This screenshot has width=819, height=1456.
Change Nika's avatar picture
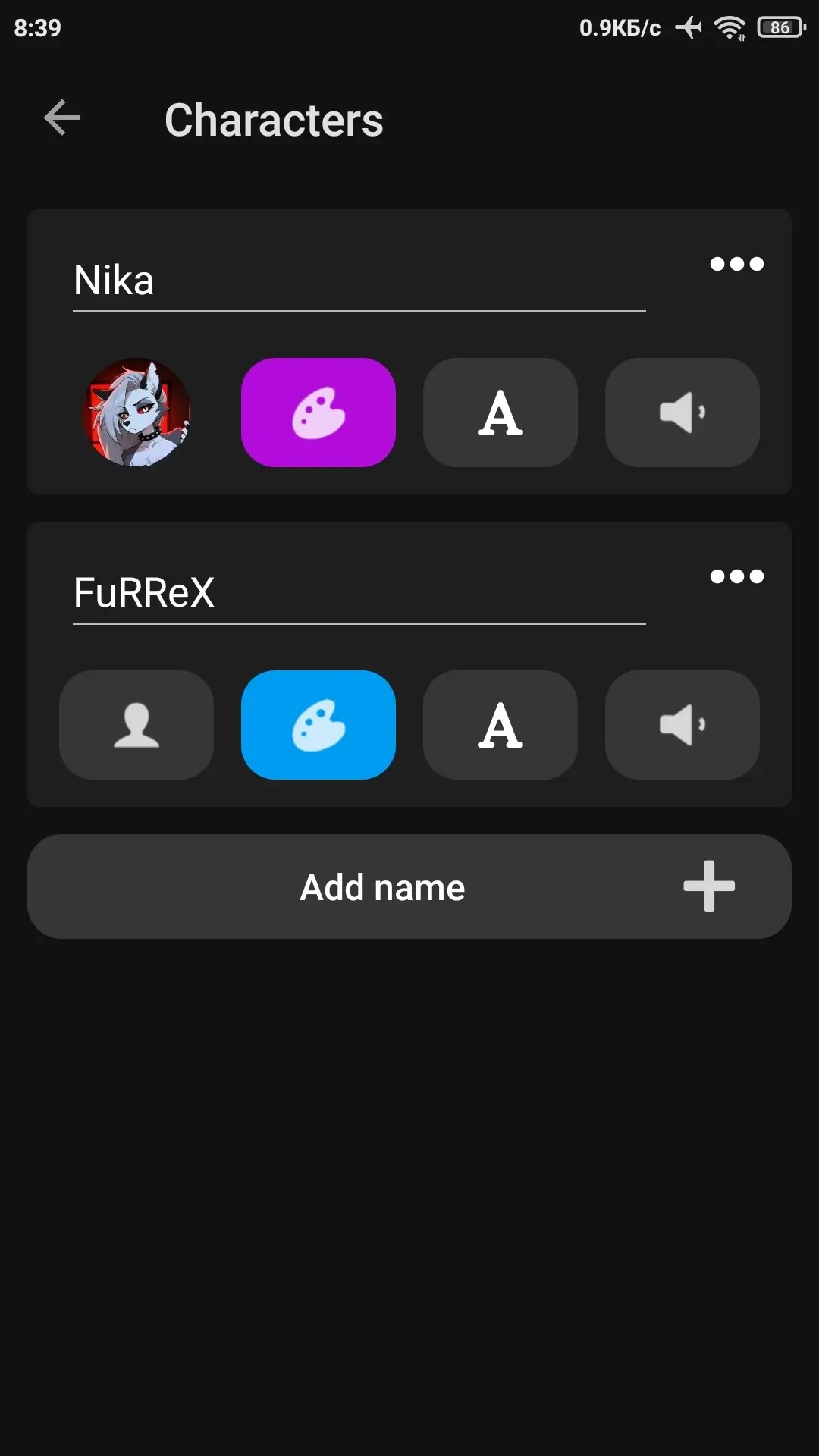pyautogui.click(x=136, y=413)
